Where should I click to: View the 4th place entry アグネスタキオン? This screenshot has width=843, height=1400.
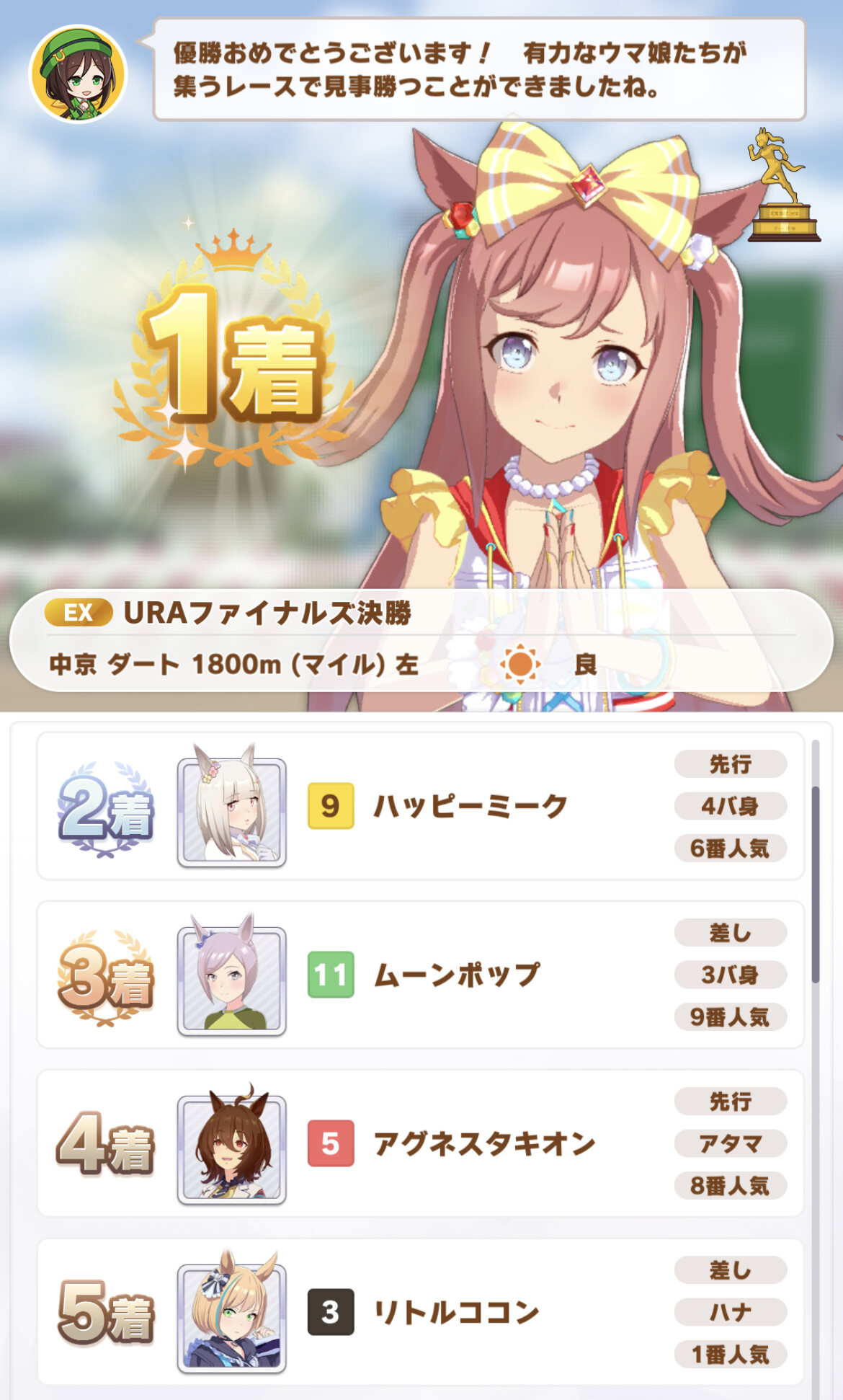coord(421,1143)
